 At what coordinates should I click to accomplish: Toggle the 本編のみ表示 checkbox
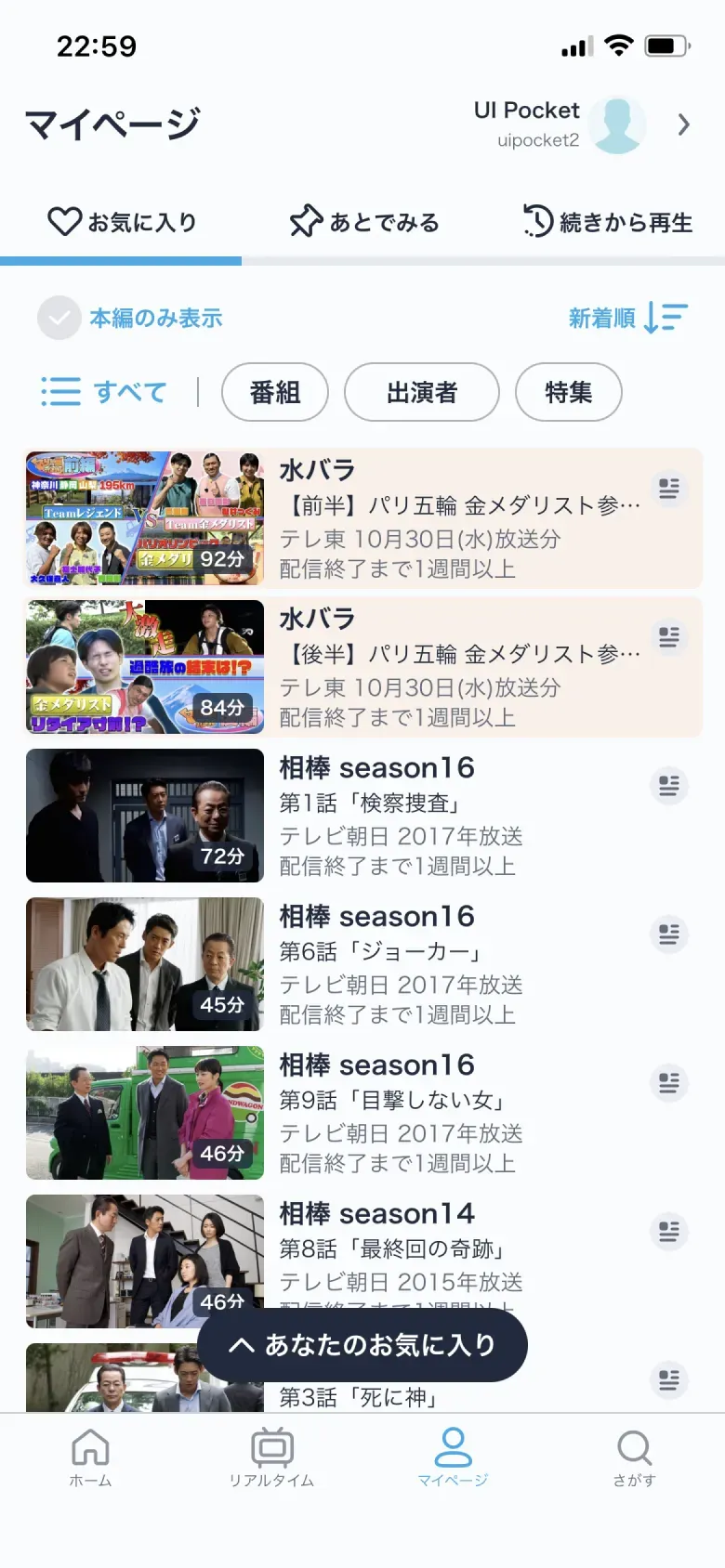[x=59, y=319]
